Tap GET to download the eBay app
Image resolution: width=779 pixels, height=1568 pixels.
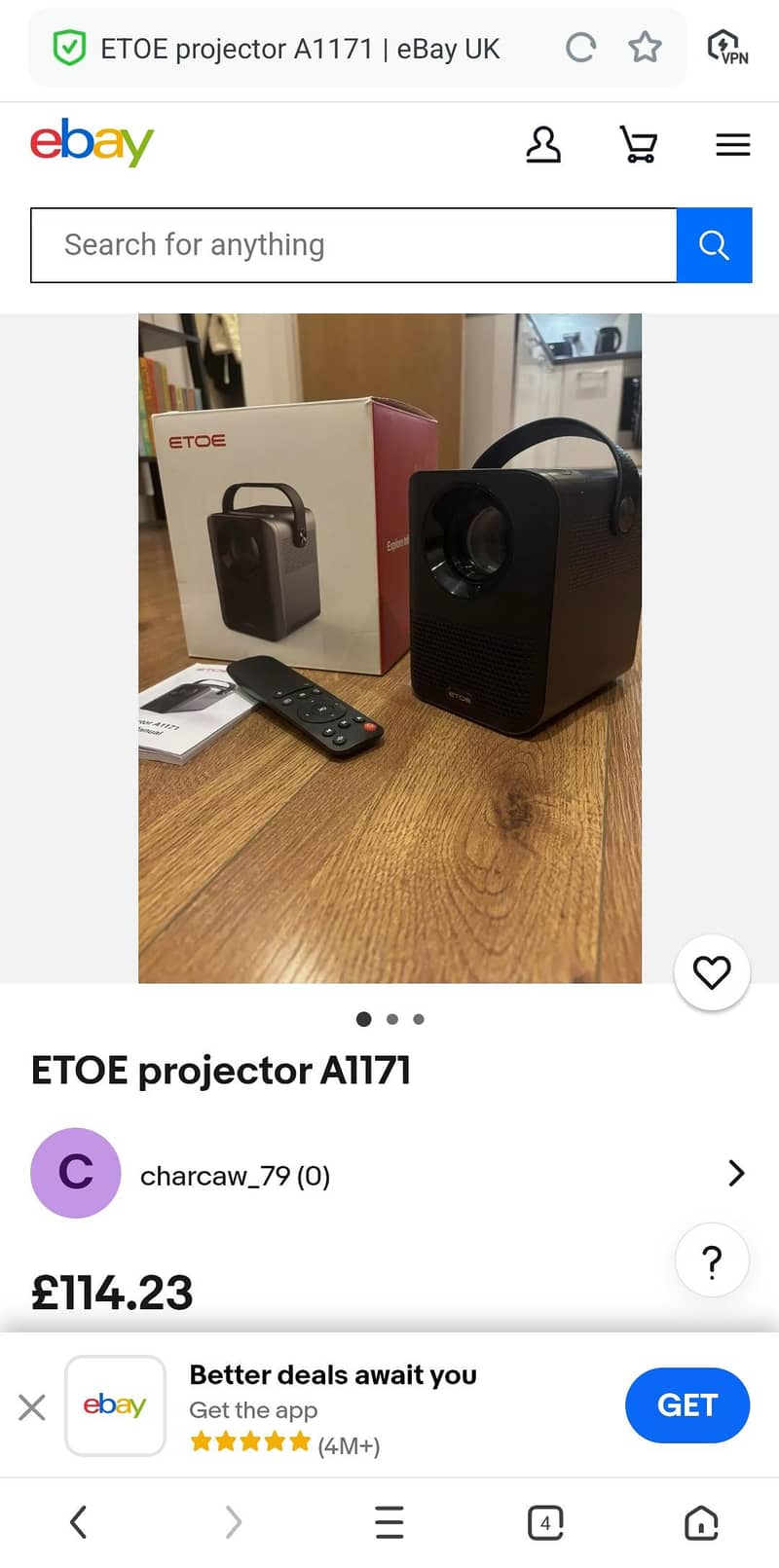click(x=687, y=1405)
